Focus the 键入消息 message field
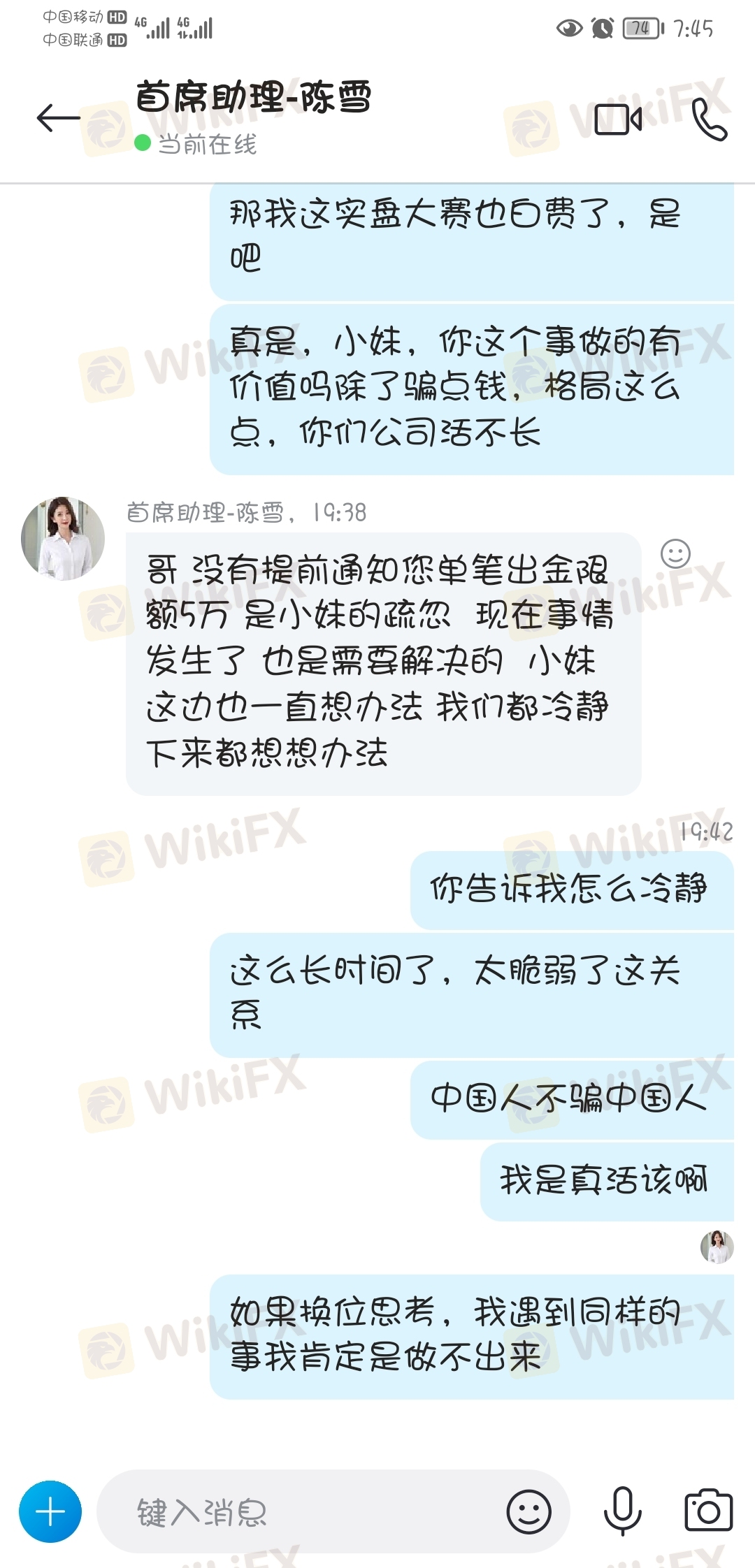This screenshot has width=755, height=1568. (301, 1511)
